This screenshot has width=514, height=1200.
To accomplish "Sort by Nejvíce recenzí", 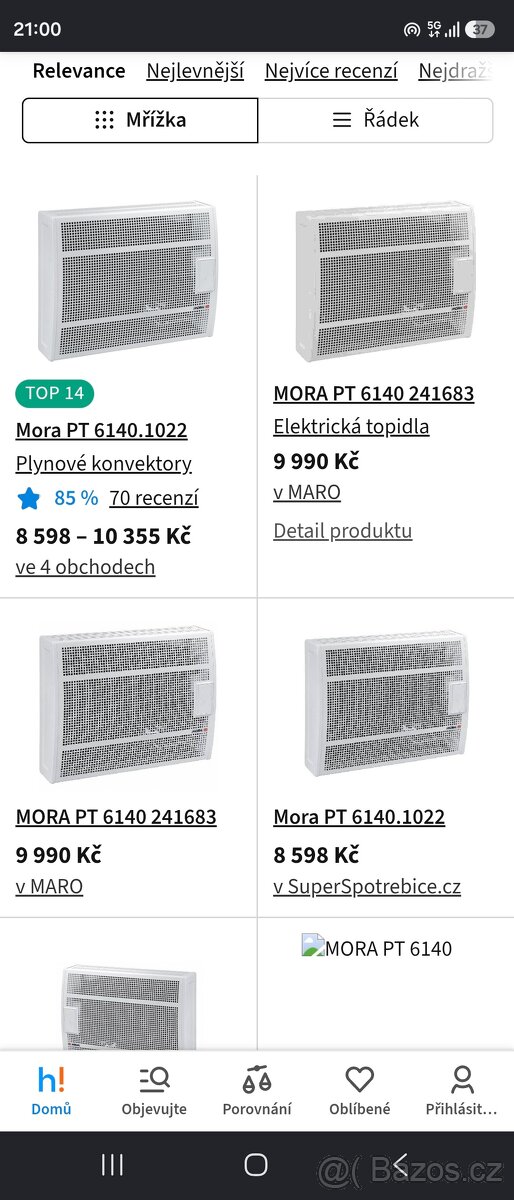I will (x=331, y=71).
